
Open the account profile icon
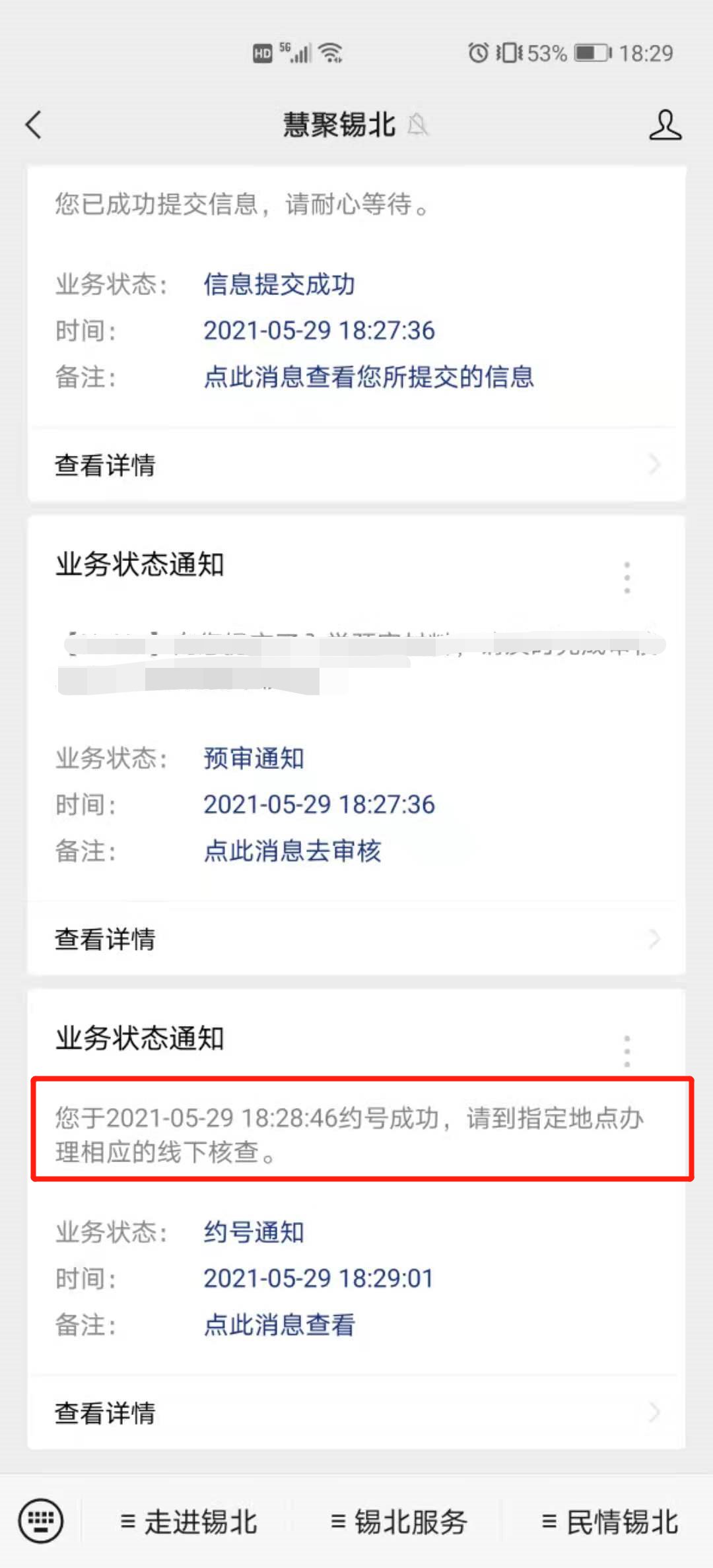tap(664, 125)
